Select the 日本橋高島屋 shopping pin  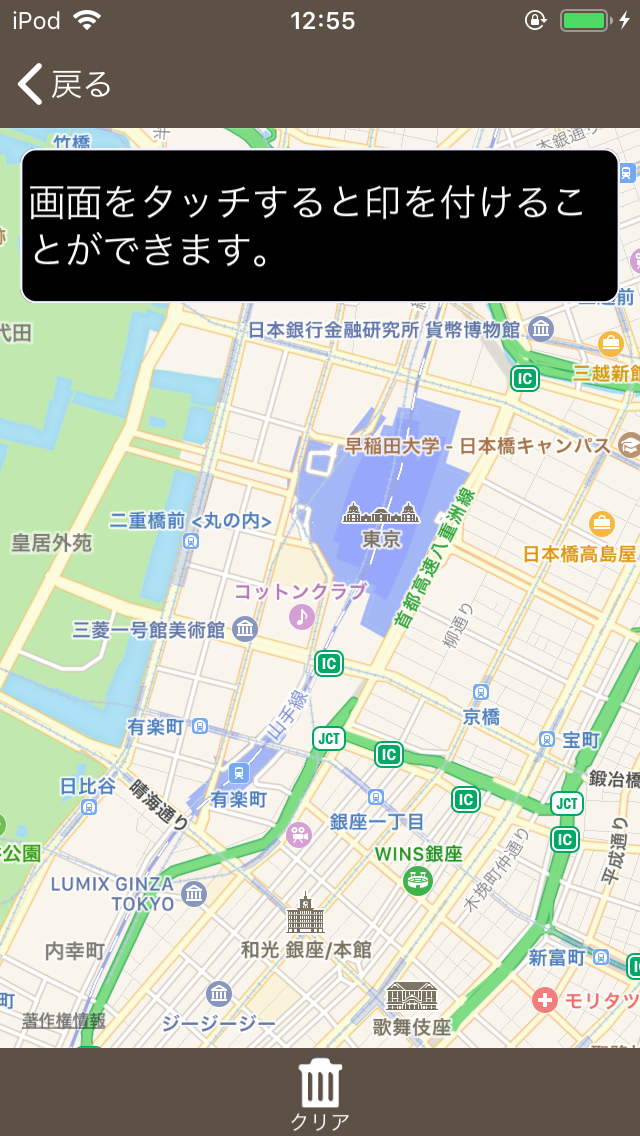602,524
